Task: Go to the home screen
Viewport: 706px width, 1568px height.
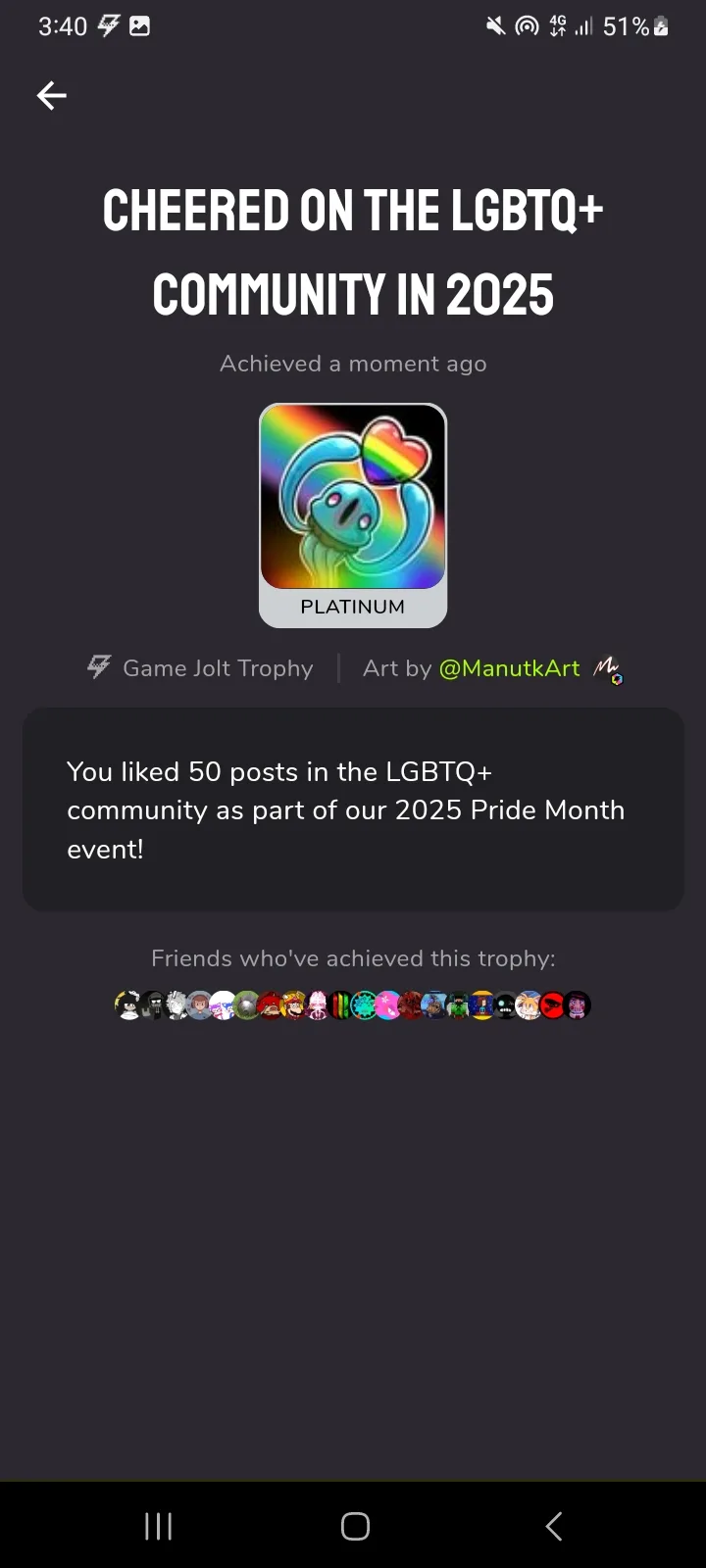Action: tap(354, 1526)
